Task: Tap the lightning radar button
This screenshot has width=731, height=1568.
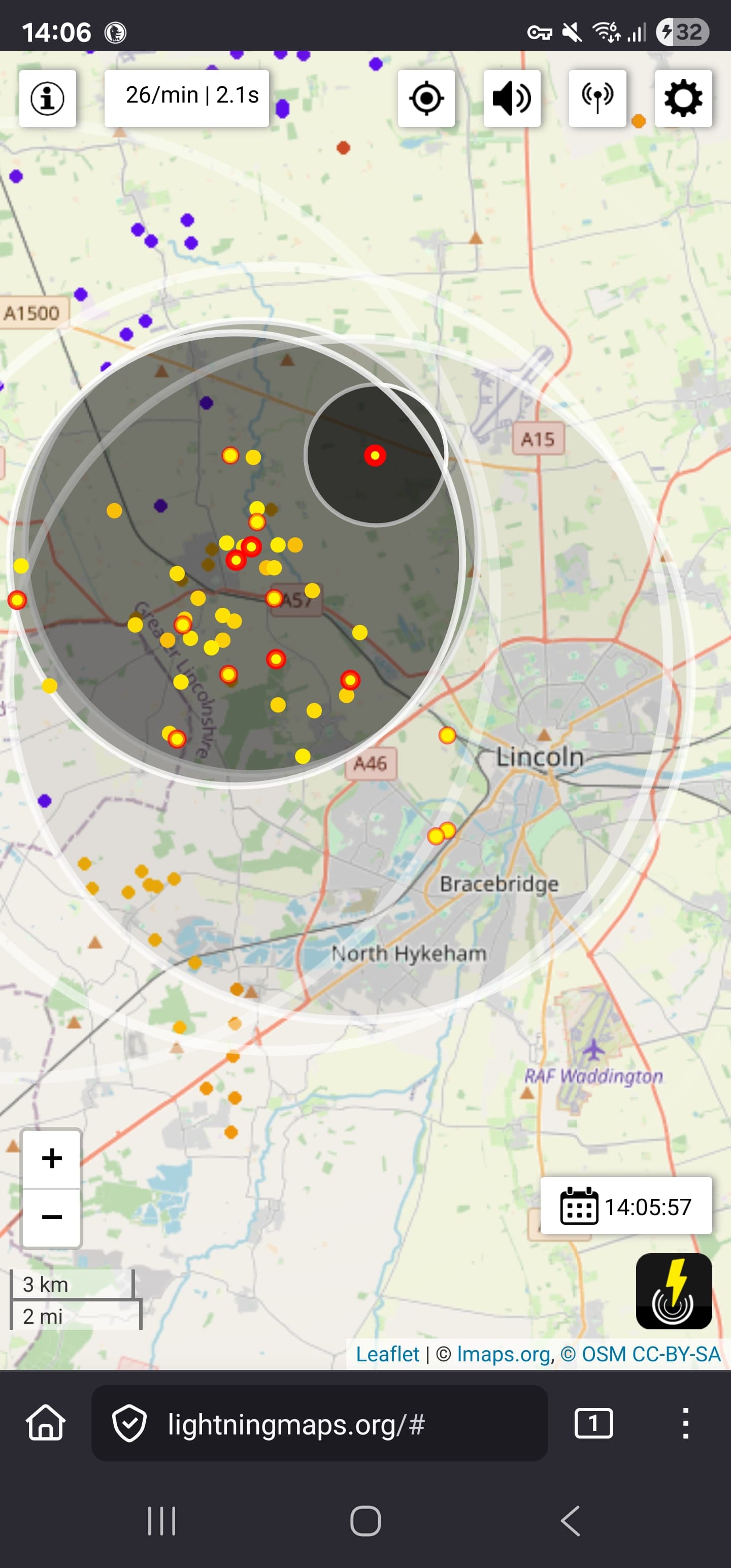Action: click(674, 1292)
